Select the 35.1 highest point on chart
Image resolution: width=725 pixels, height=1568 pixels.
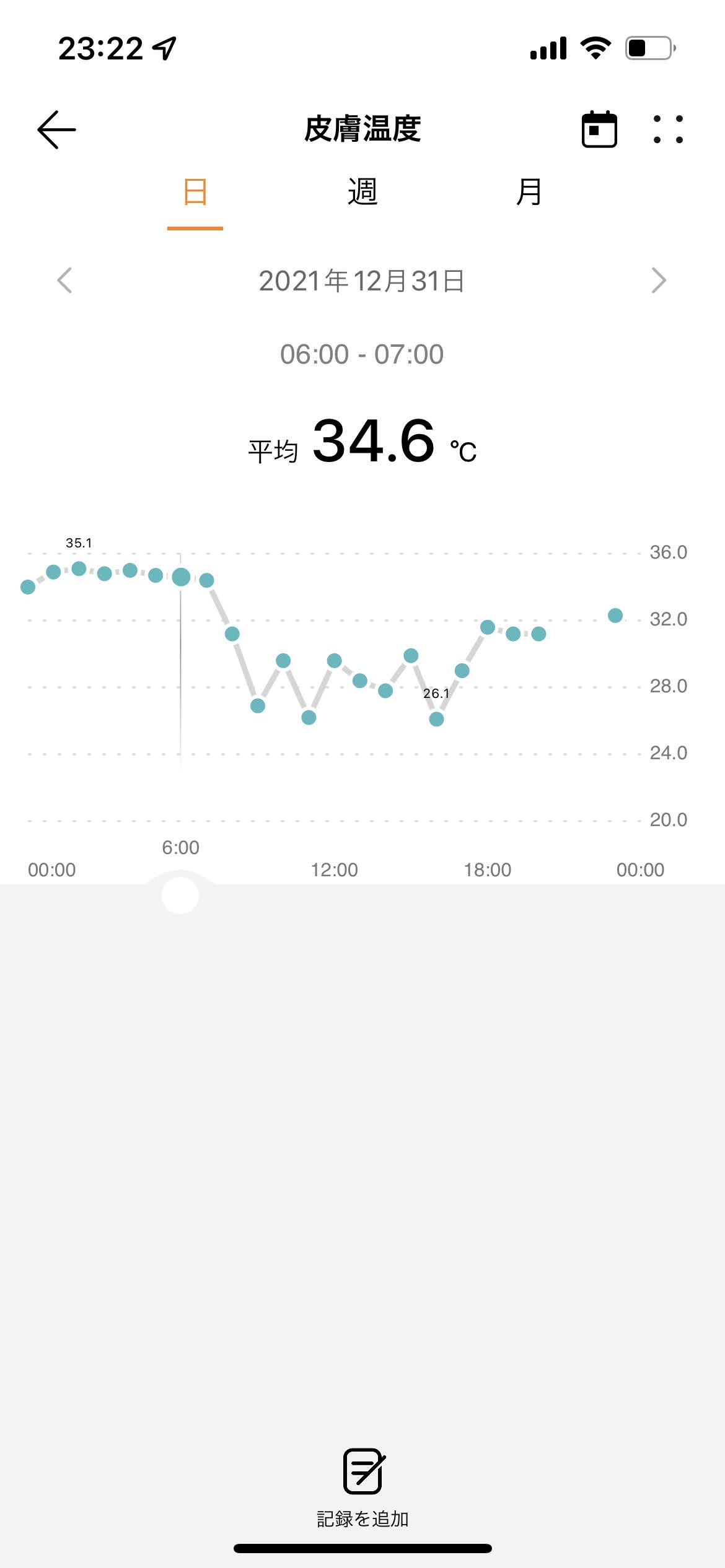click(79, 568)
